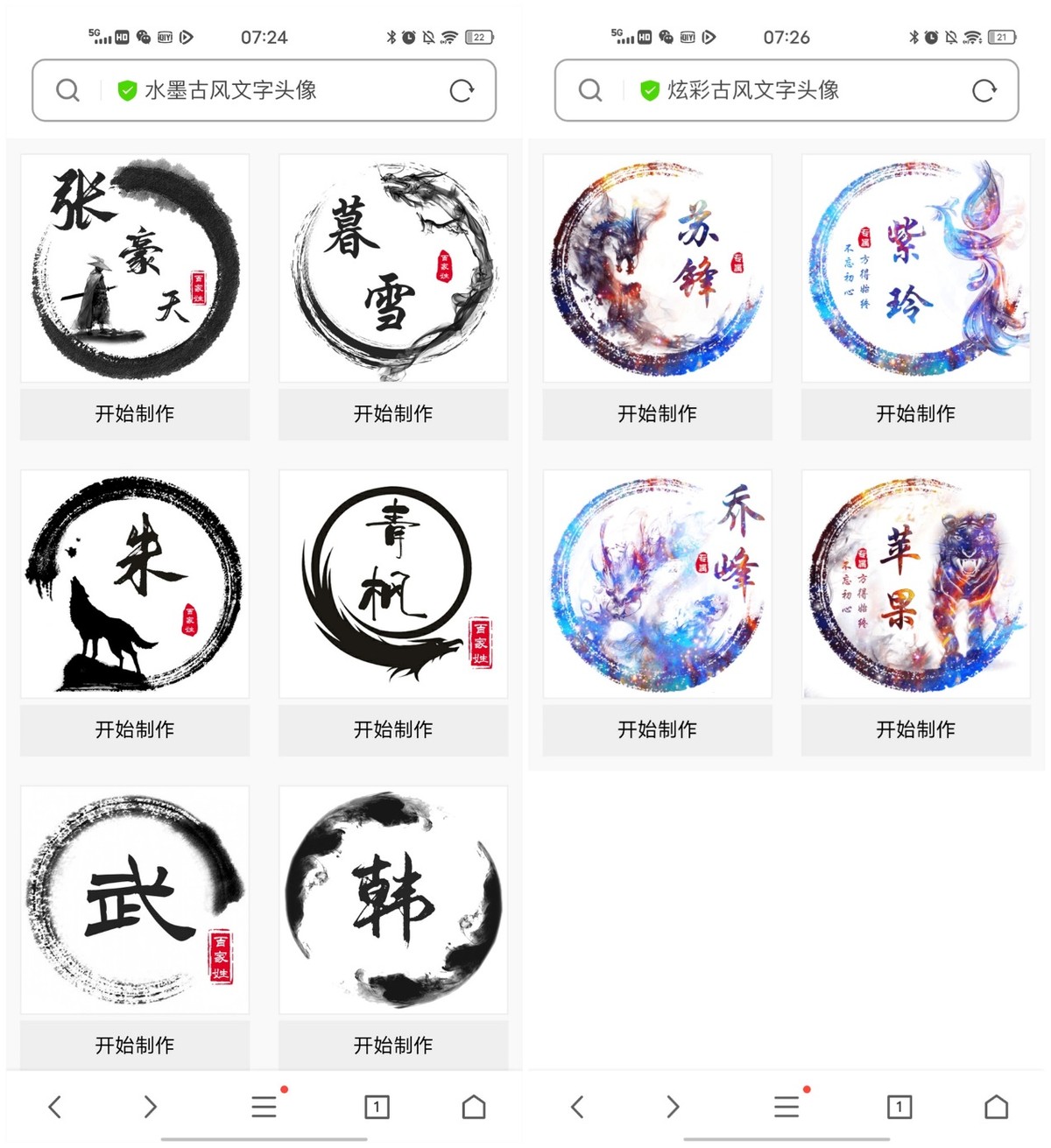Tap the battery indicator showing 21 percent

coord(1004,37)
